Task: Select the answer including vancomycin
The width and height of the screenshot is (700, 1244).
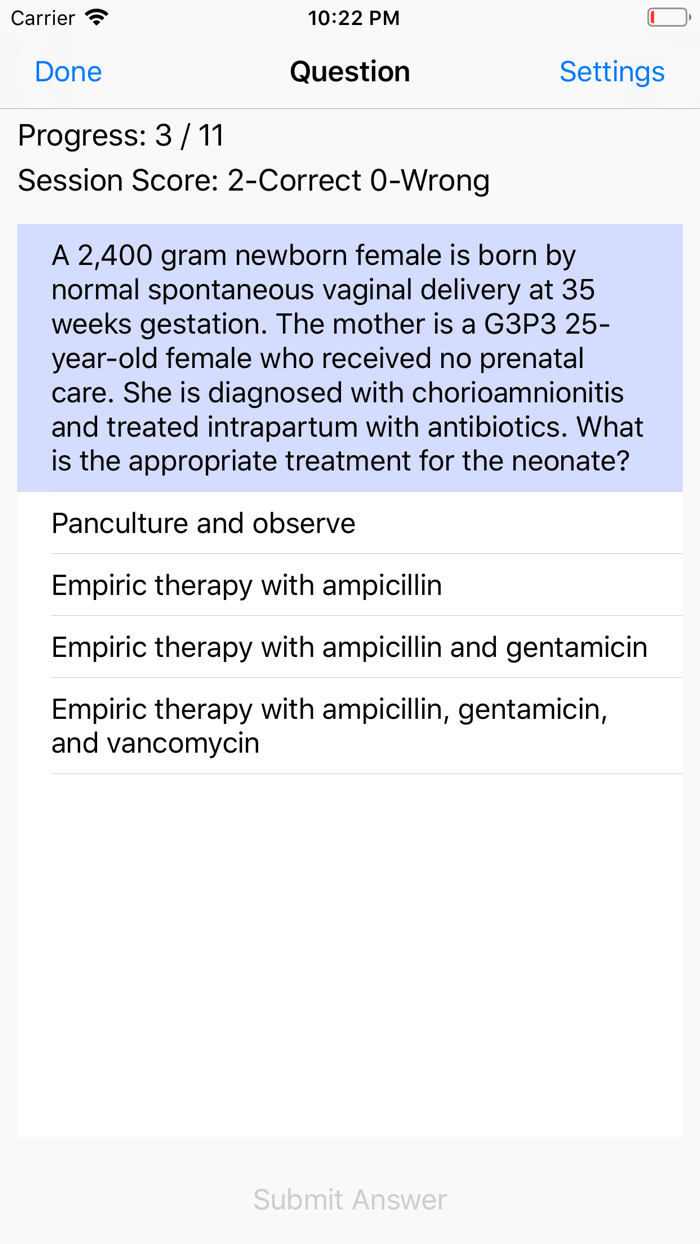Action: click(330, 726)
